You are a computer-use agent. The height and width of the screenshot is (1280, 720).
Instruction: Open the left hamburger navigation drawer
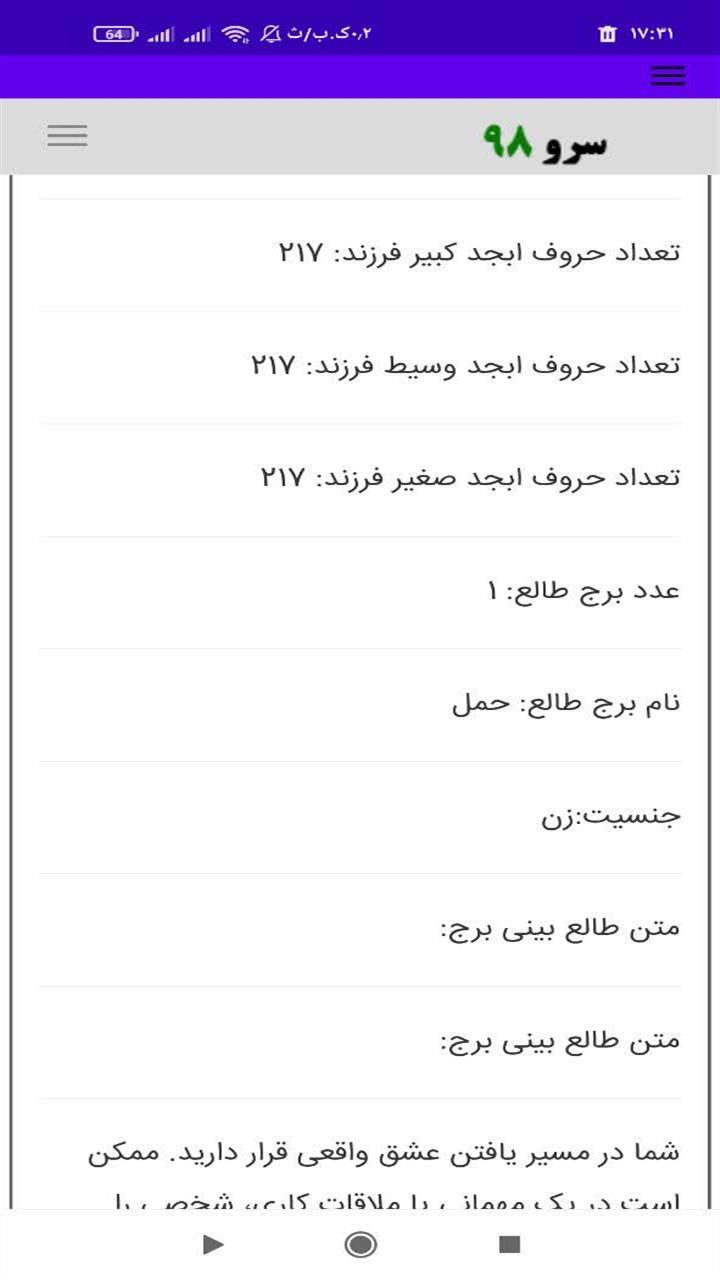67,135
